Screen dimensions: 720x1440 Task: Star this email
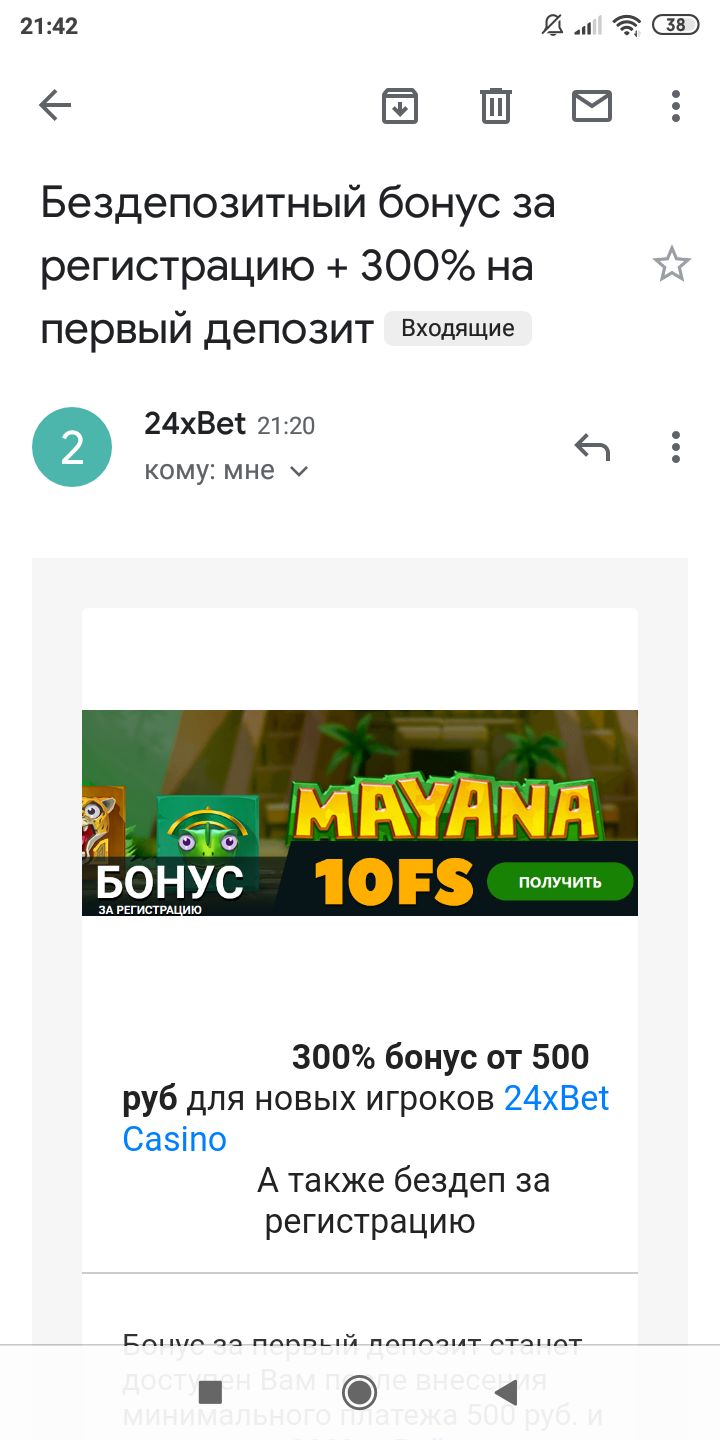[671, 265]
